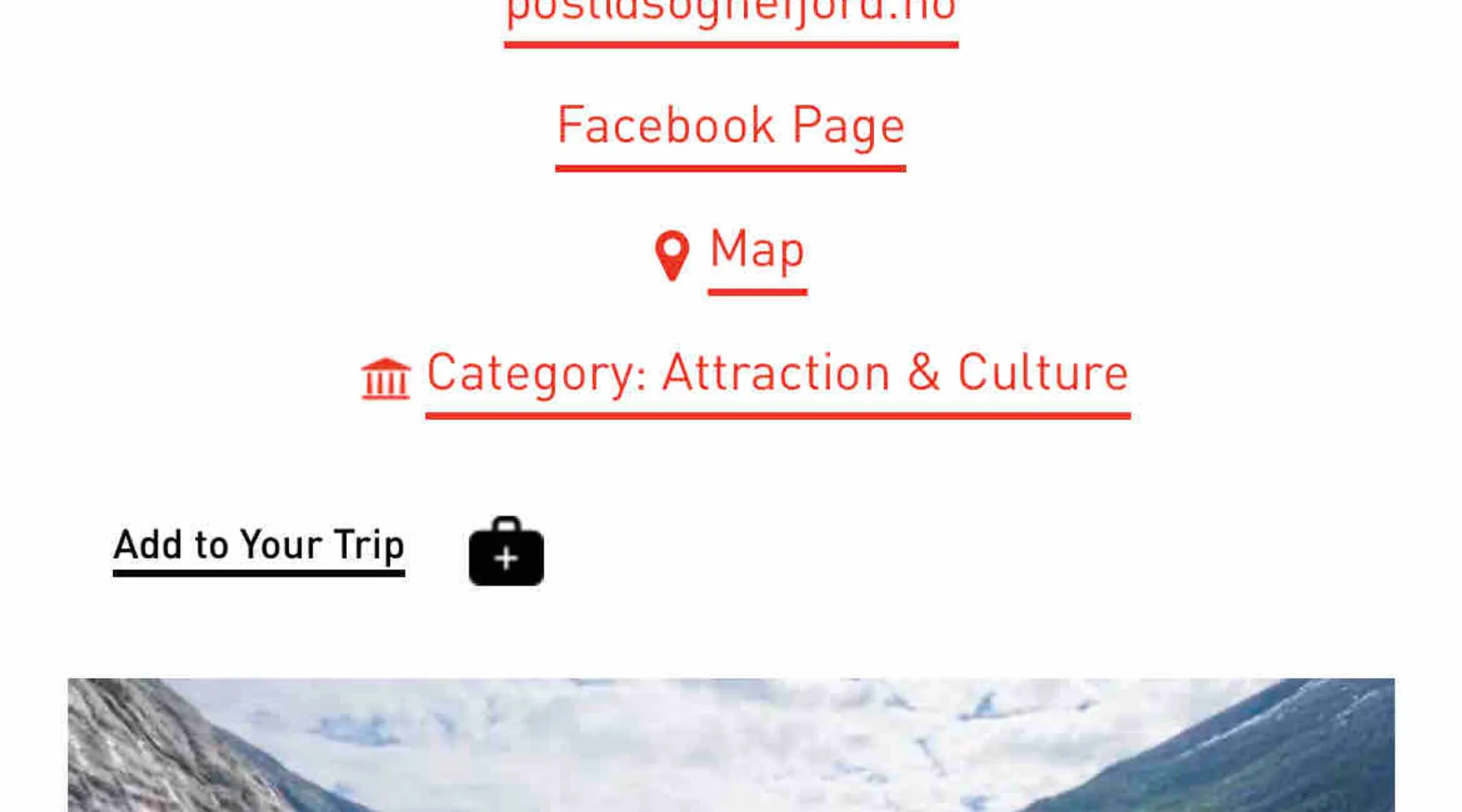This screenshot has height=812, width=1462.
Task: Open the mountain landscape photo
Action: pos(731,745)
